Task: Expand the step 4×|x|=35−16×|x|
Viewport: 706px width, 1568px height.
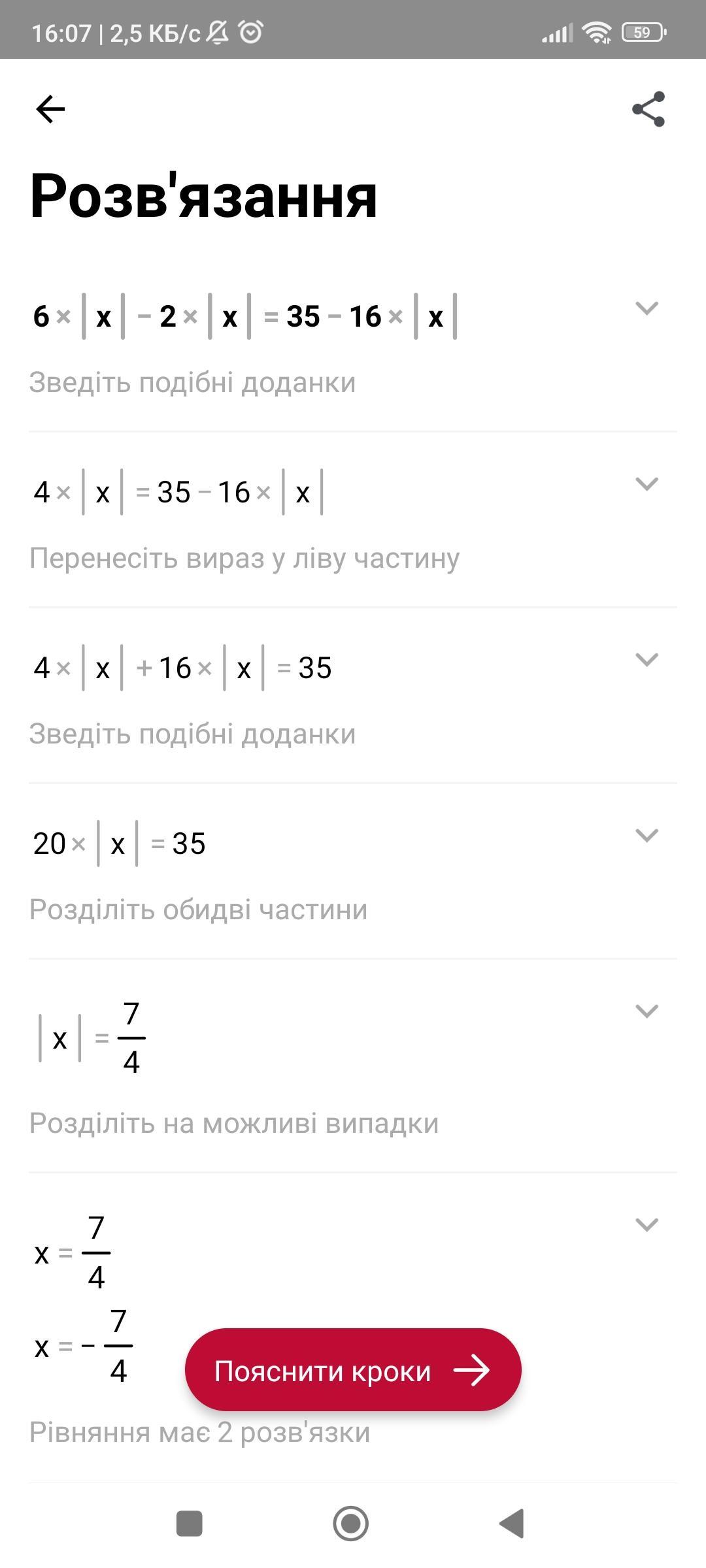Action: pyautogui.click(x=647, y=483)
